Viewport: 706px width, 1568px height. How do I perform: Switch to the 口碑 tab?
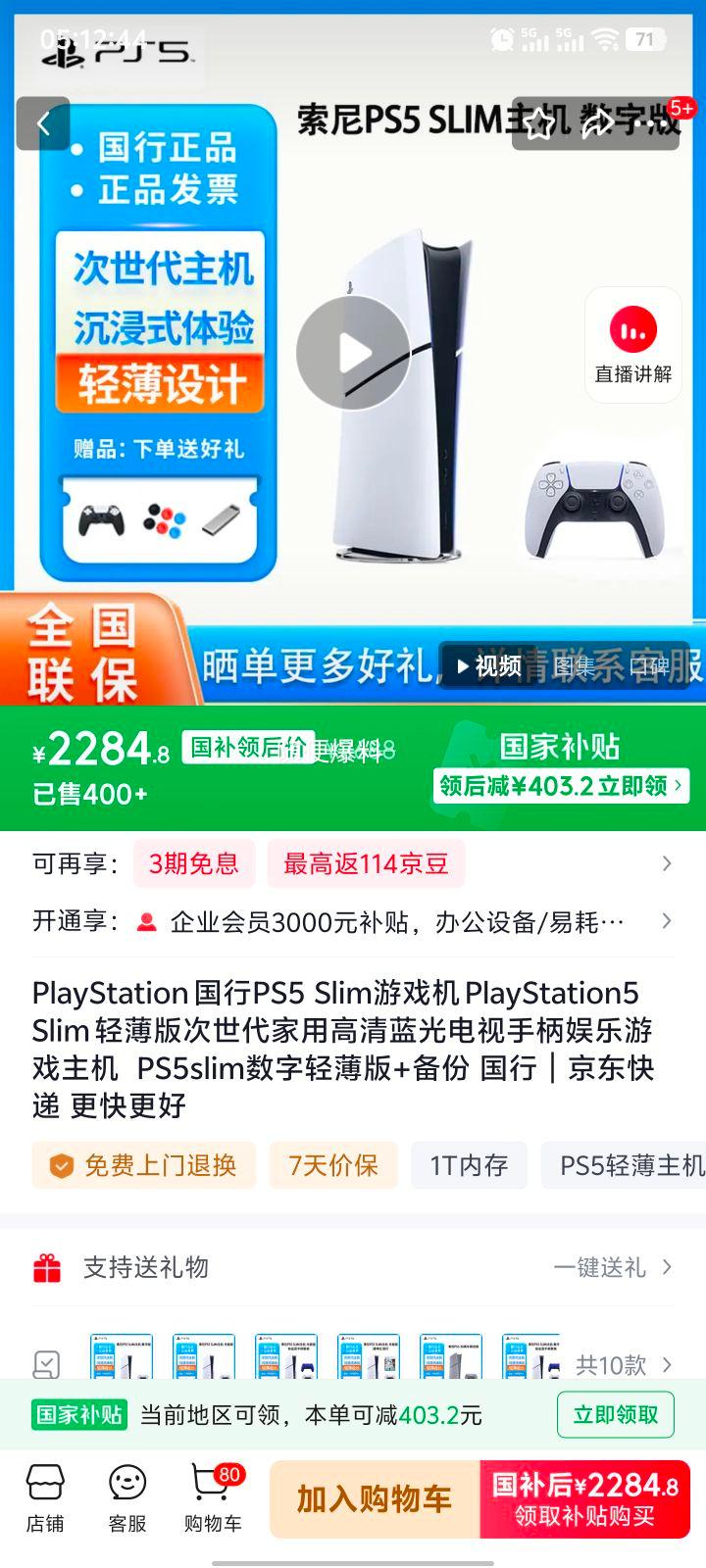click(651, 662)
